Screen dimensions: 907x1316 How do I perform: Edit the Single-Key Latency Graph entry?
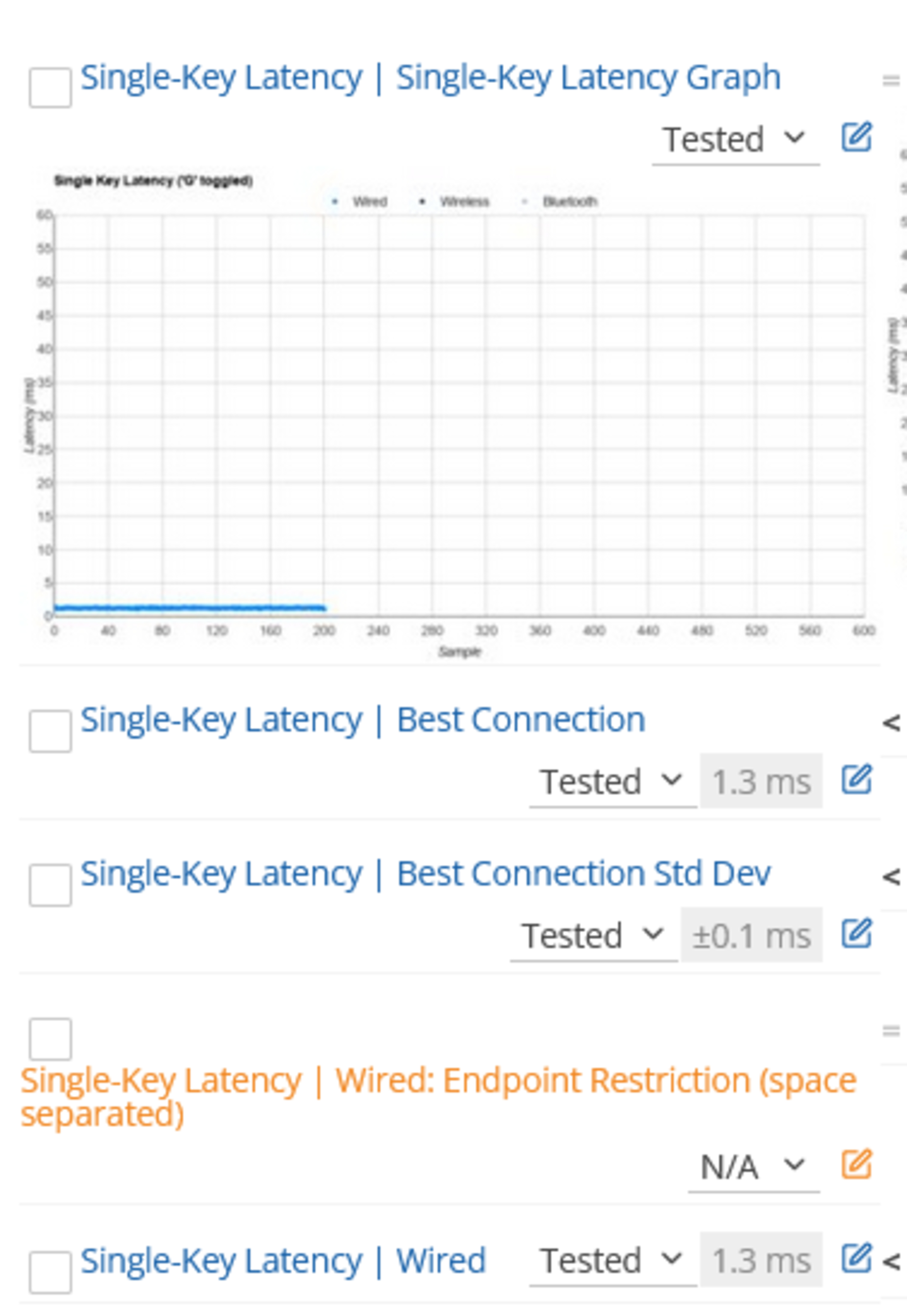click(856, 137)
